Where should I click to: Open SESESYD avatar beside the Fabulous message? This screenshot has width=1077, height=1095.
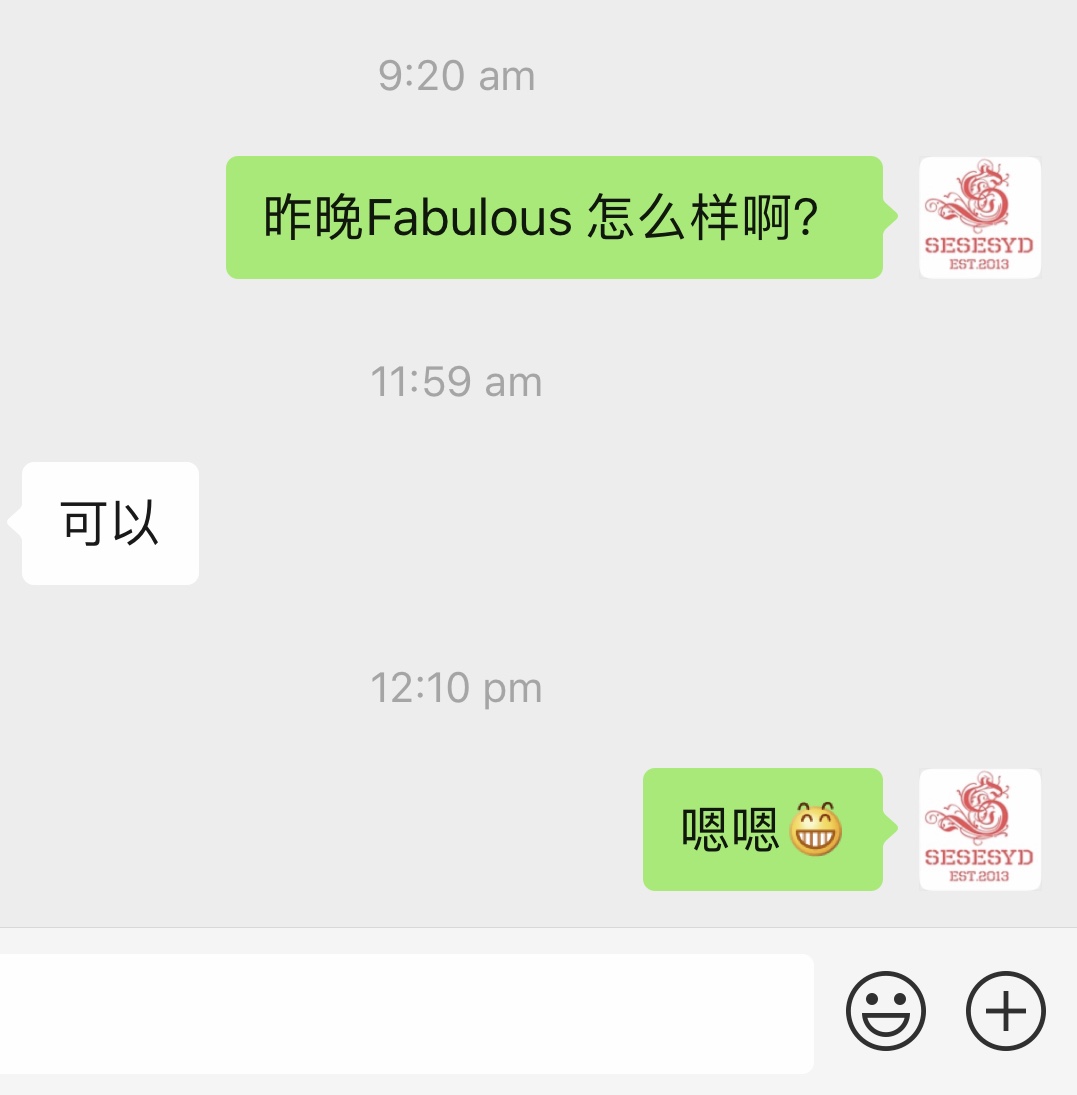[x=979, y=217]
